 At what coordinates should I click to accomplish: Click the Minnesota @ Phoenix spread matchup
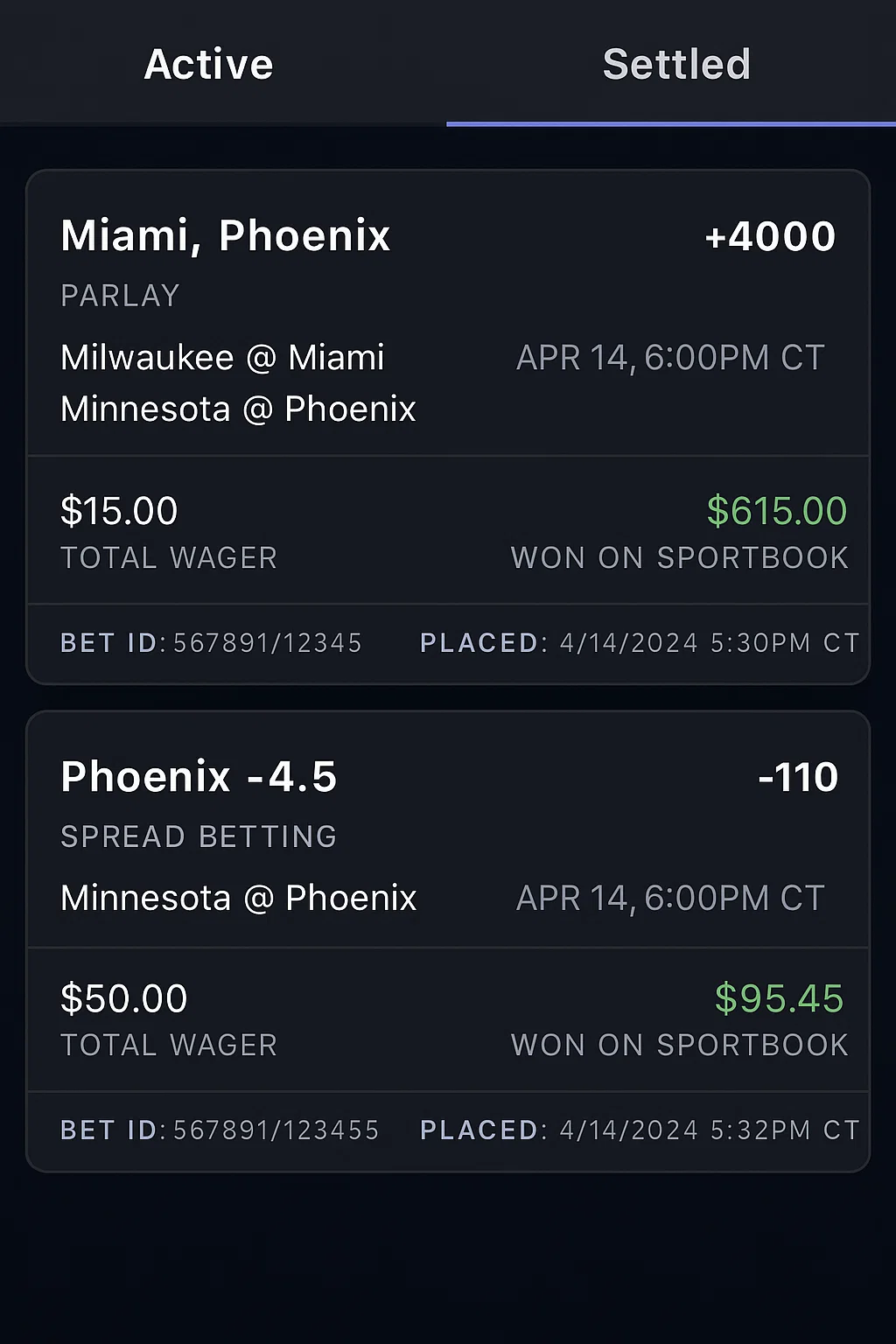[237, 897]
